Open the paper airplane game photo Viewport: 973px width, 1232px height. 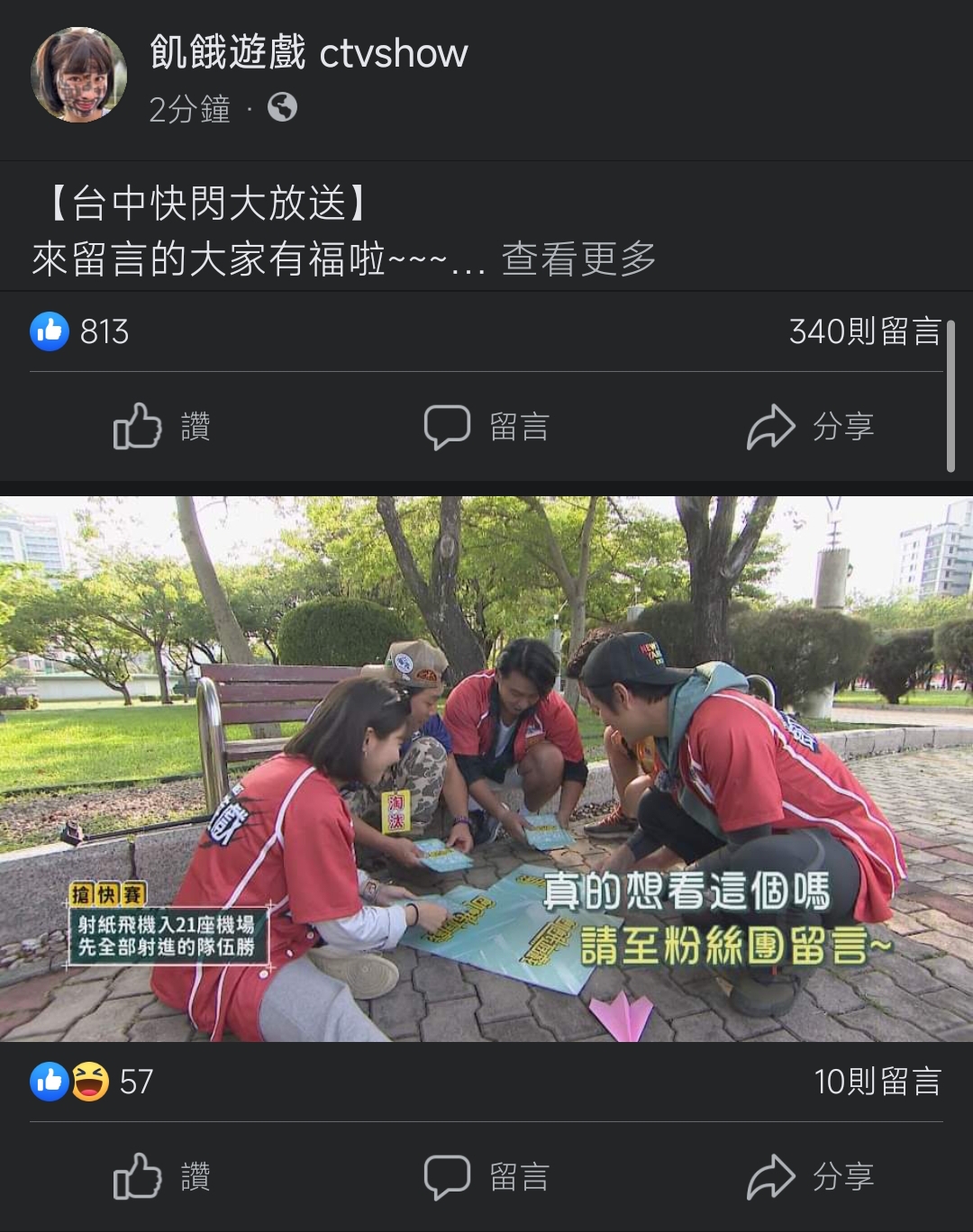486,768
